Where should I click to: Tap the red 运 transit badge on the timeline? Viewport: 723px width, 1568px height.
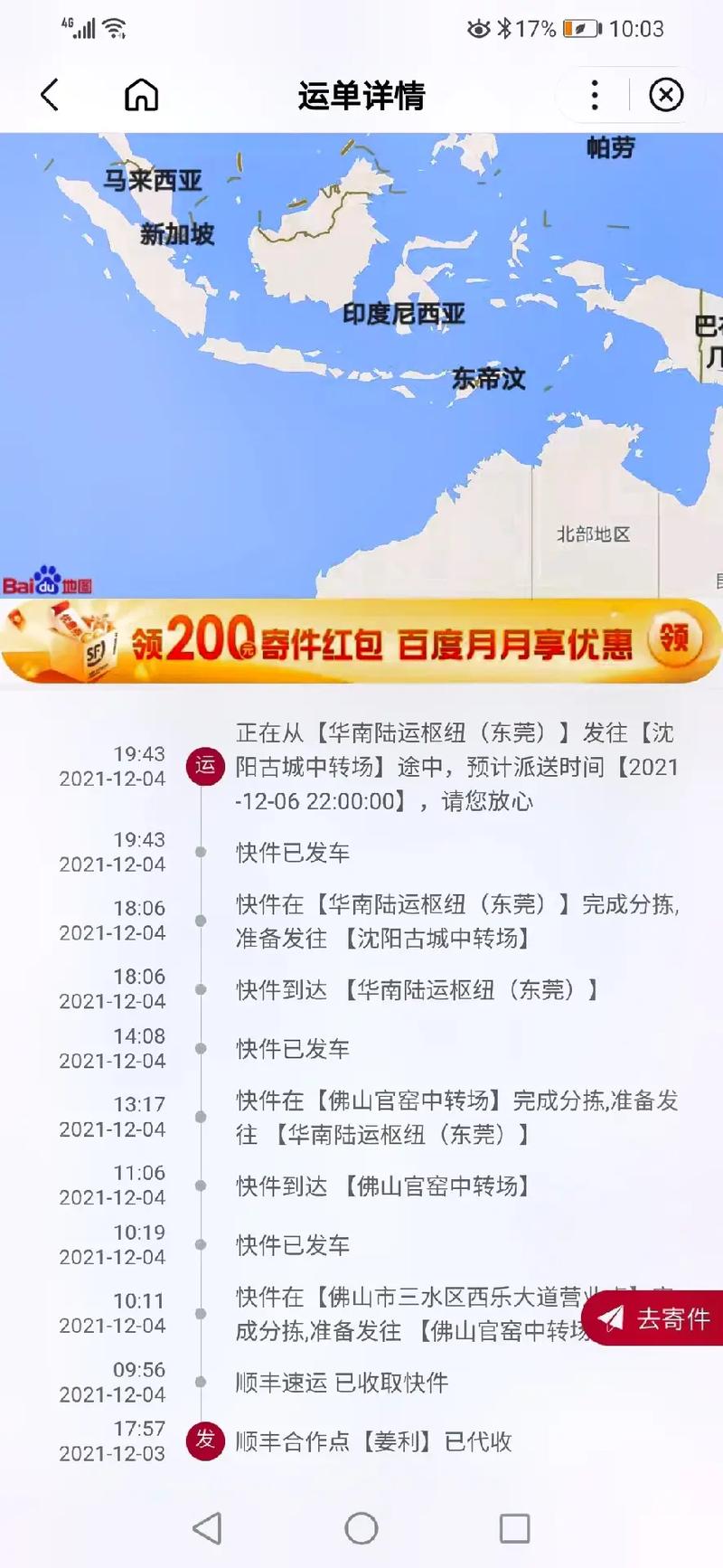pyautogui.click(x=203, y=765)
